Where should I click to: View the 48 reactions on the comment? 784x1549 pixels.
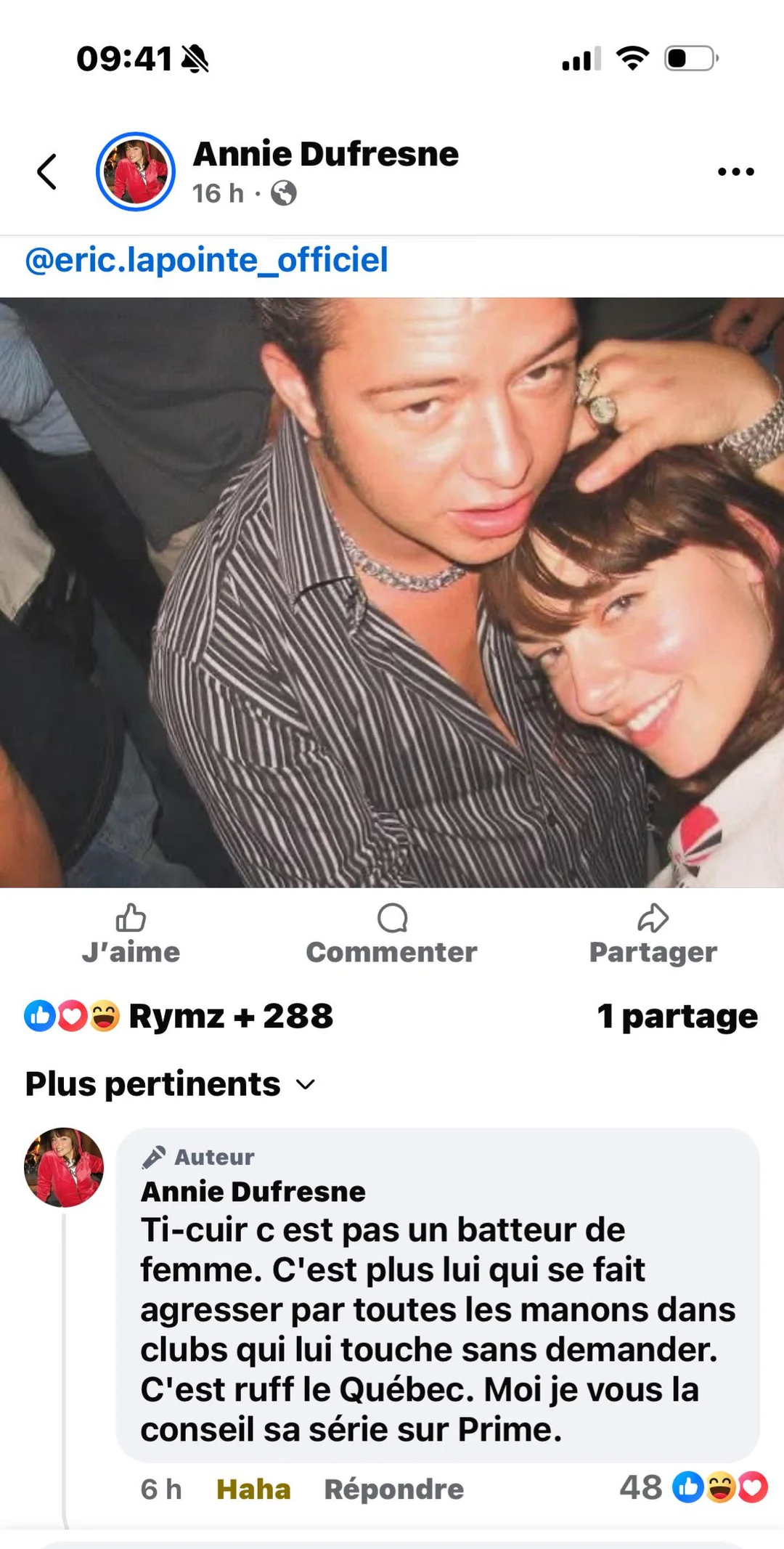coord(692,1487)
